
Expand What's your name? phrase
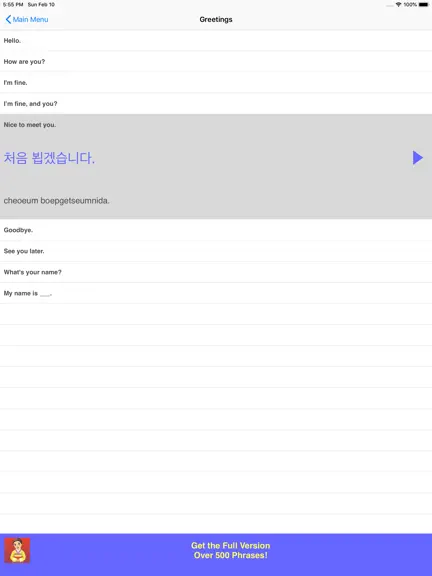(x=216, y=272)
